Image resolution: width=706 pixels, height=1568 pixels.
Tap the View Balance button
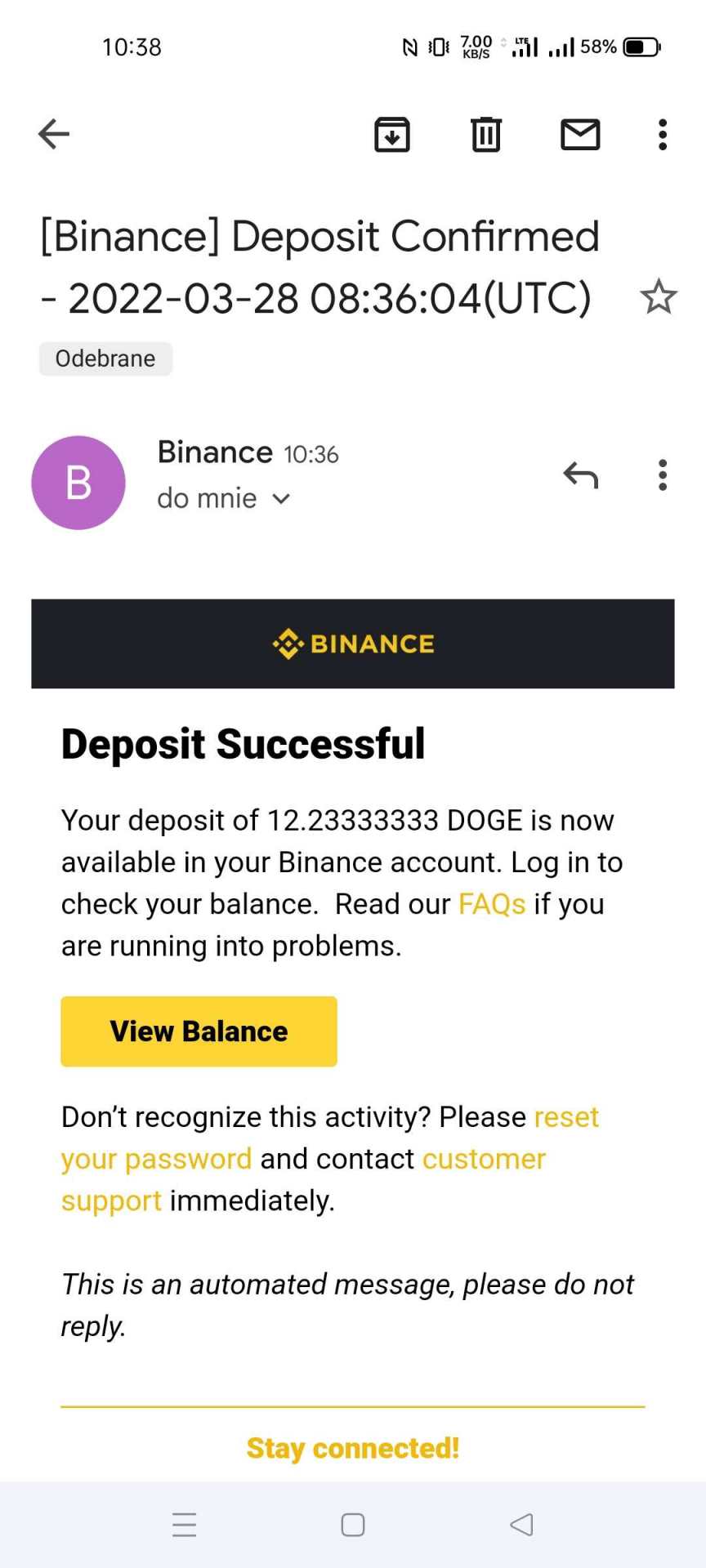click(199, 1031)
